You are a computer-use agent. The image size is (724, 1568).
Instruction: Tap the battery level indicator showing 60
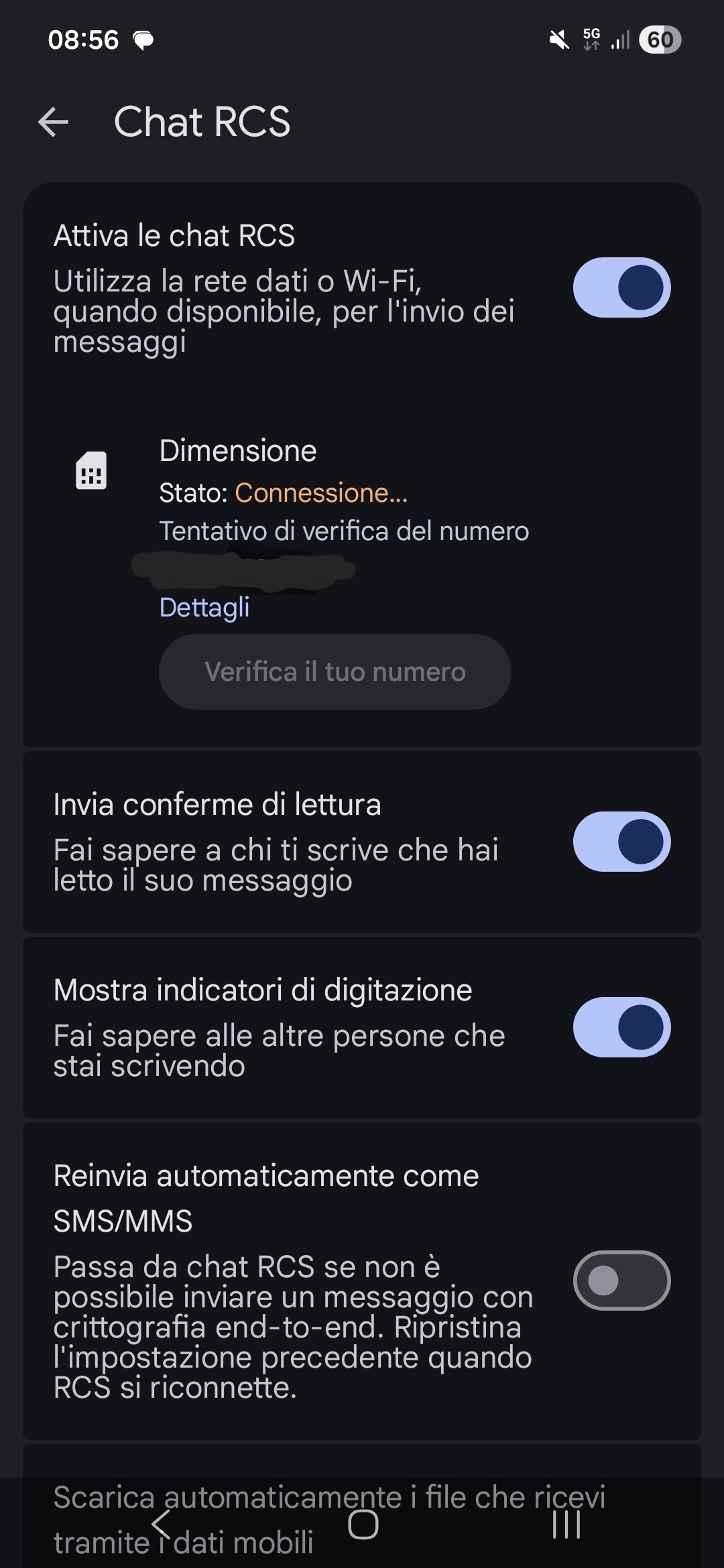(660, 38)
